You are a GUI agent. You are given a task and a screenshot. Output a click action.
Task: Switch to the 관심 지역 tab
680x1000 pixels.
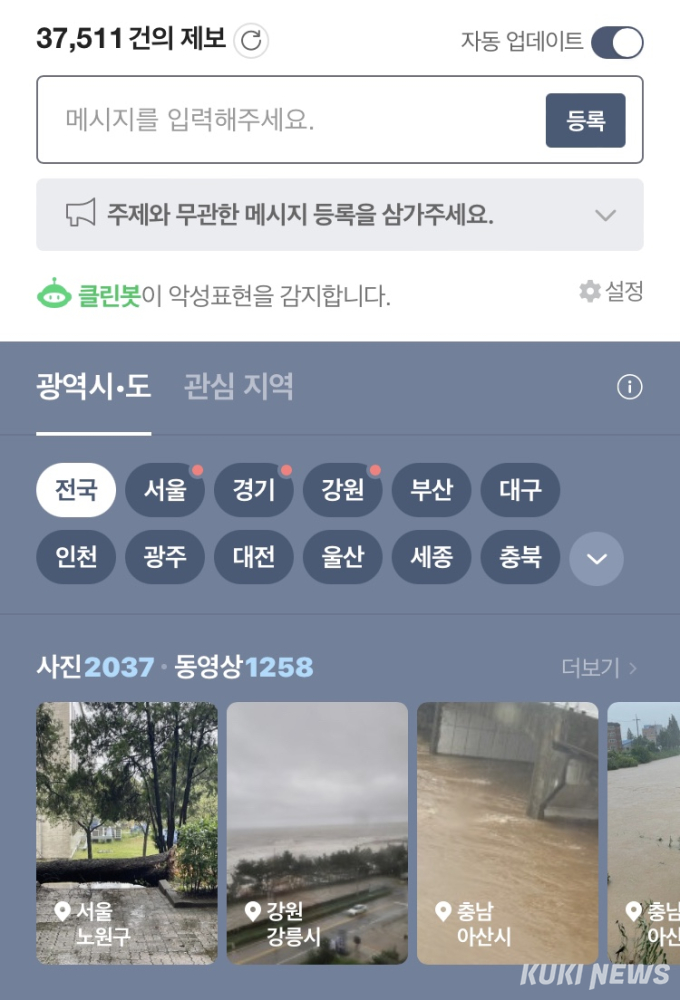(x=238, y=387)
